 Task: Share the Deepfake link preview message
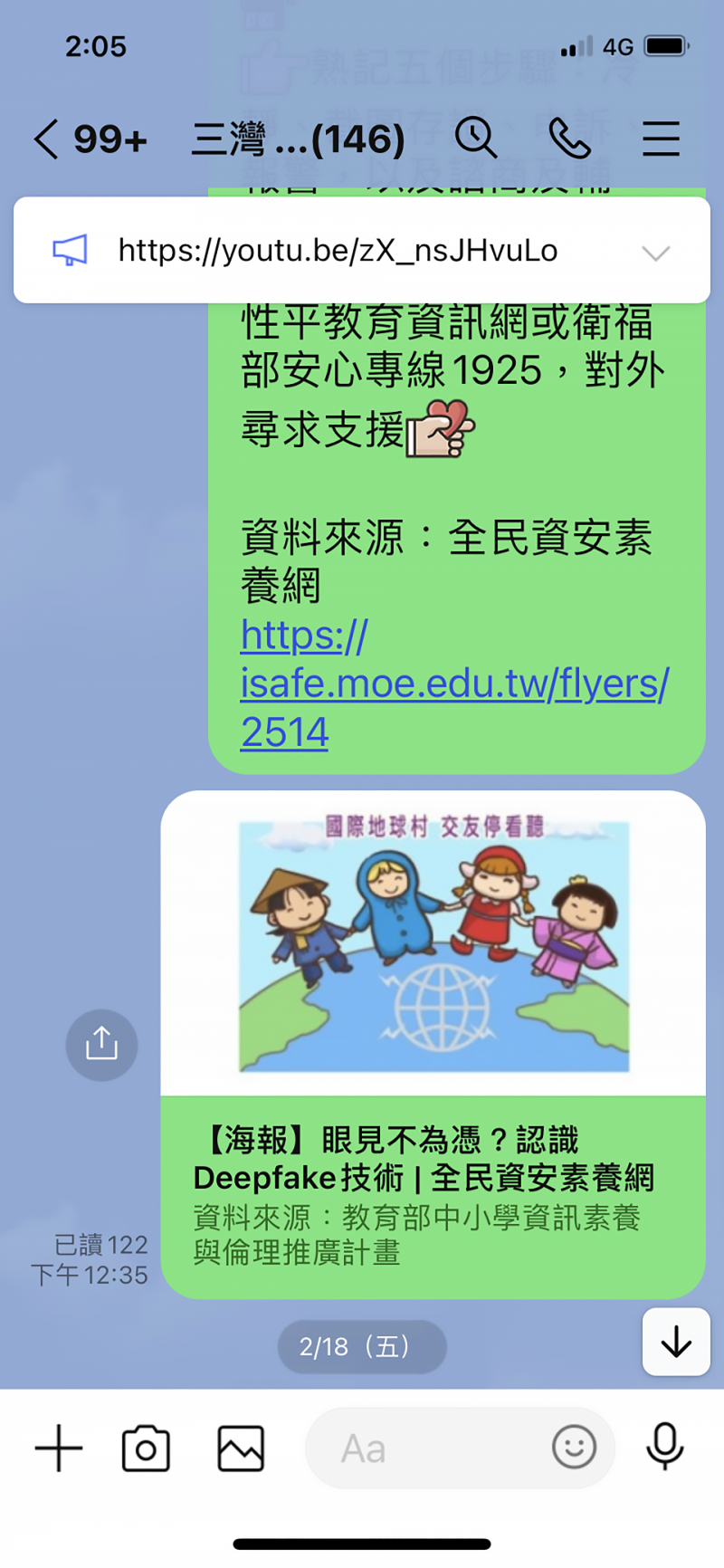click(x=101, y=1044)
